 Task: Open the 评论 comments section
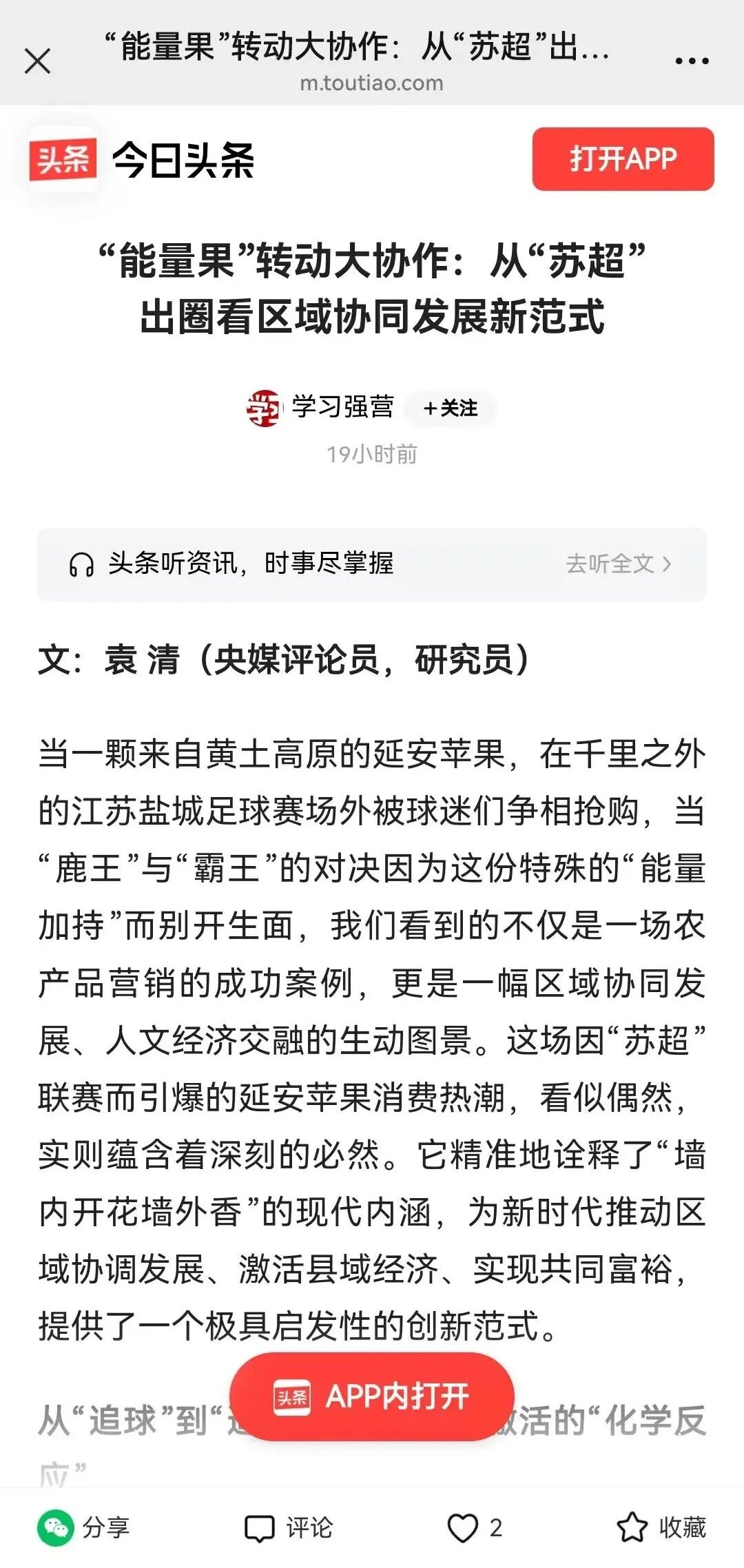pos(289,1527)
